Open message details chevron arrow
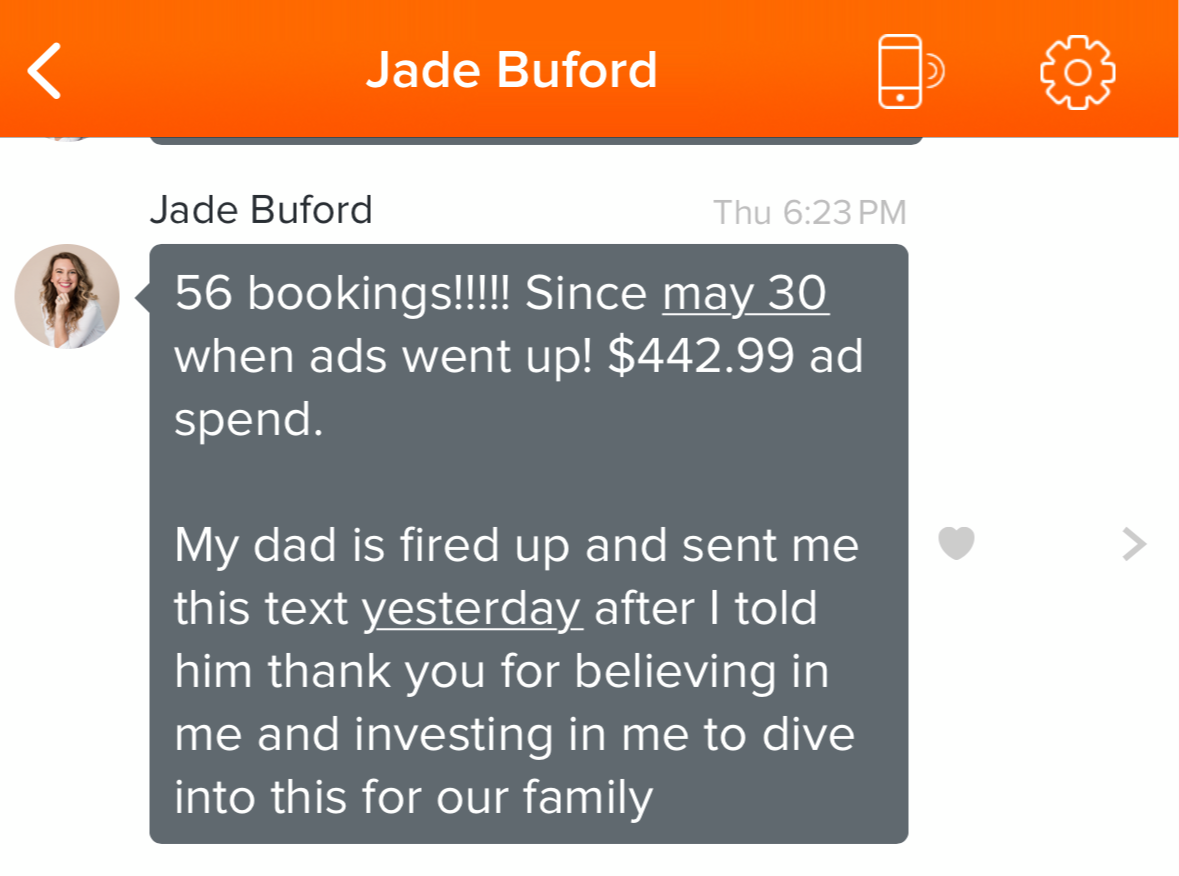 point(1133,544)
